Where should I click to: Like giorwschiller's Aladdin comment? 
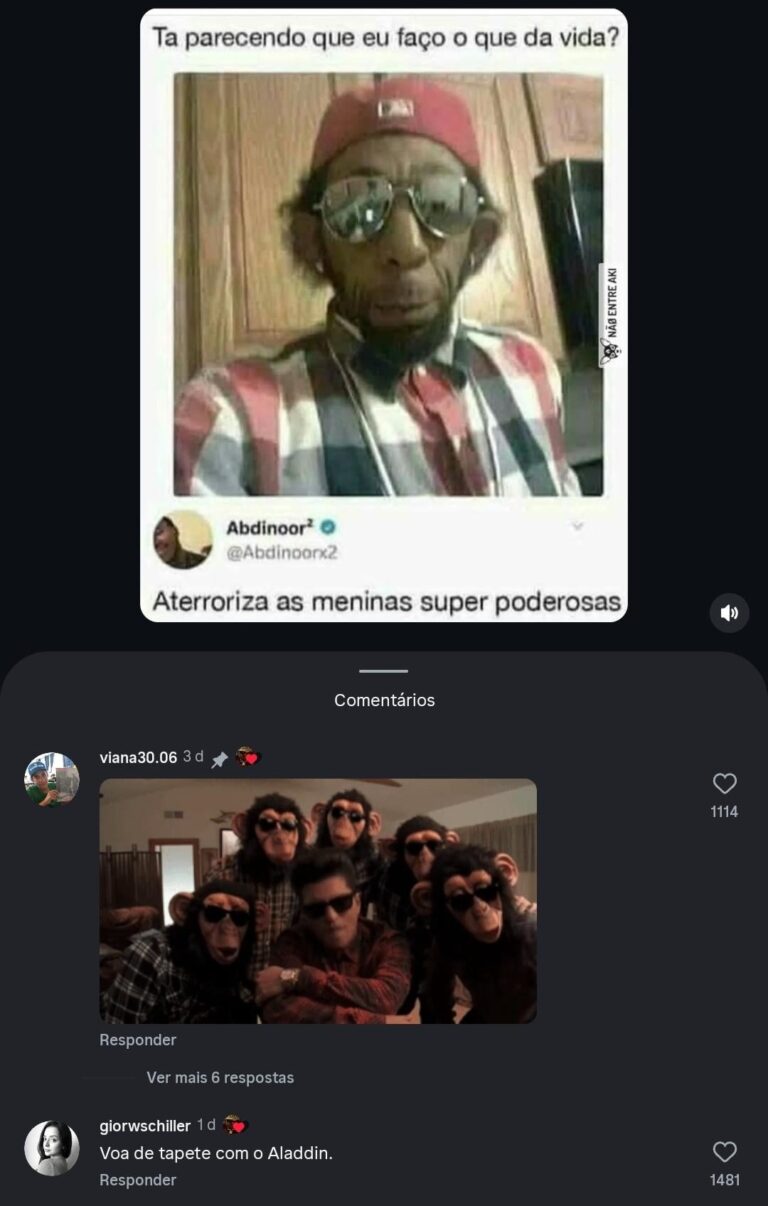coord(724,1152)
